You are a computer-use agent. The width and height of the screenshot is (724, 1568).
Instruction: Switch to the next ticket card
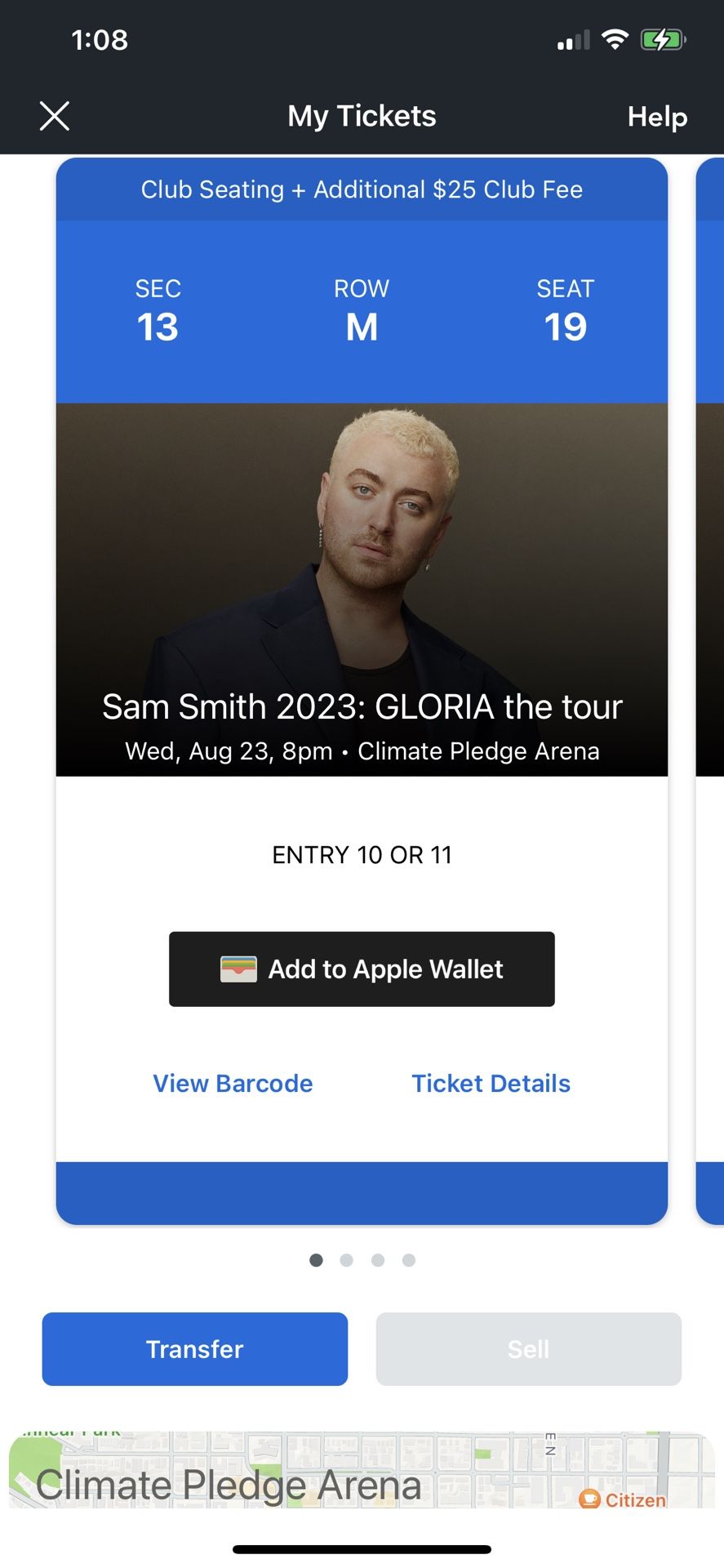pyautogui.click(x=708, y=694)
